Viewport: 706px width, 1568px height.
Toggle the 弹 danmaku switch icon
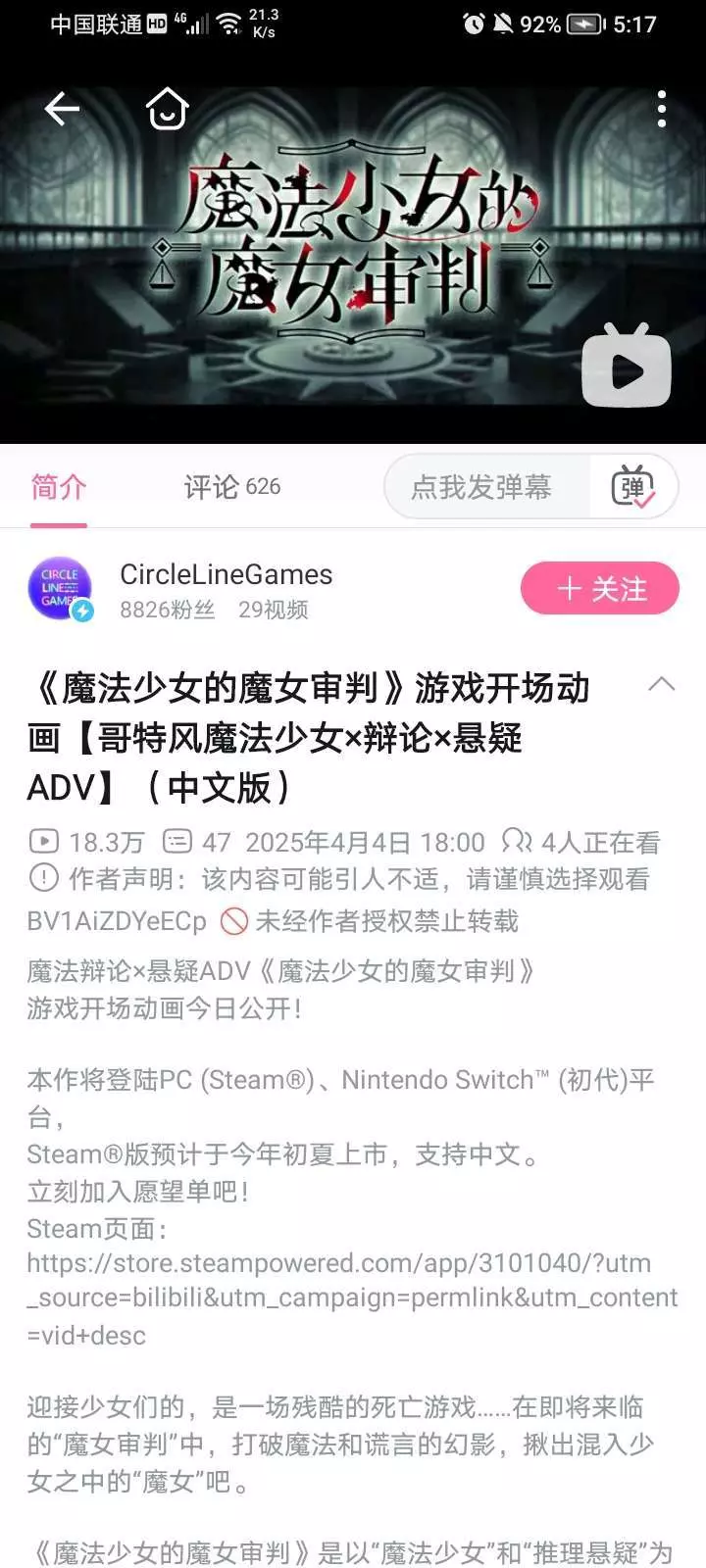[633, 487]
